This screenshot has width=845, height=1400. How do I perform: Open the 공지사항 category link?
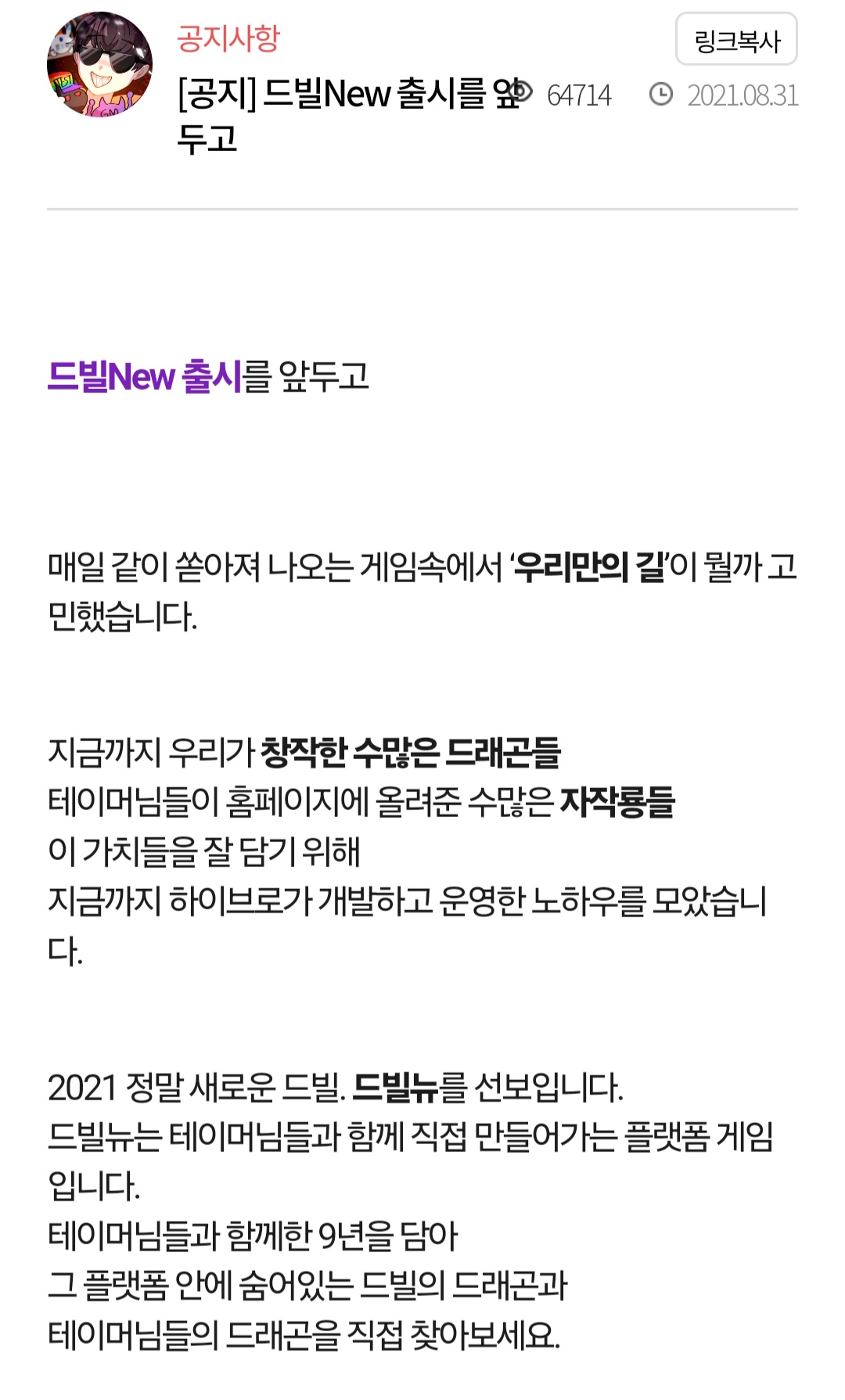coord(228,38)
